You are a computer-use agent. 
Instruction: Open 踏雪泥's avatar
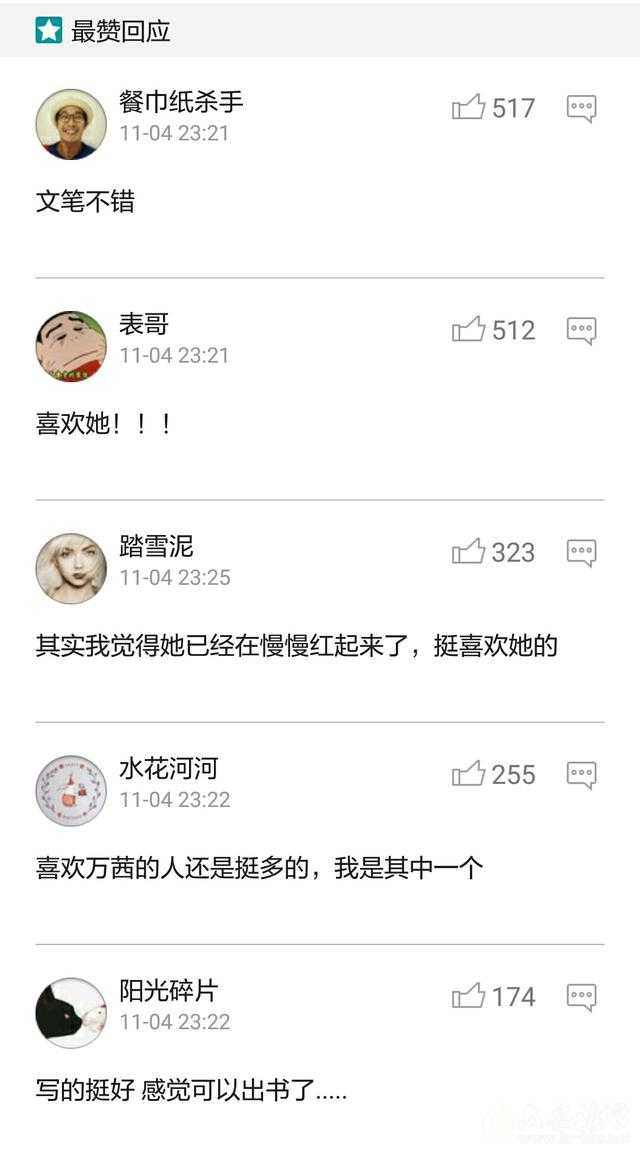tap(71, 568)
